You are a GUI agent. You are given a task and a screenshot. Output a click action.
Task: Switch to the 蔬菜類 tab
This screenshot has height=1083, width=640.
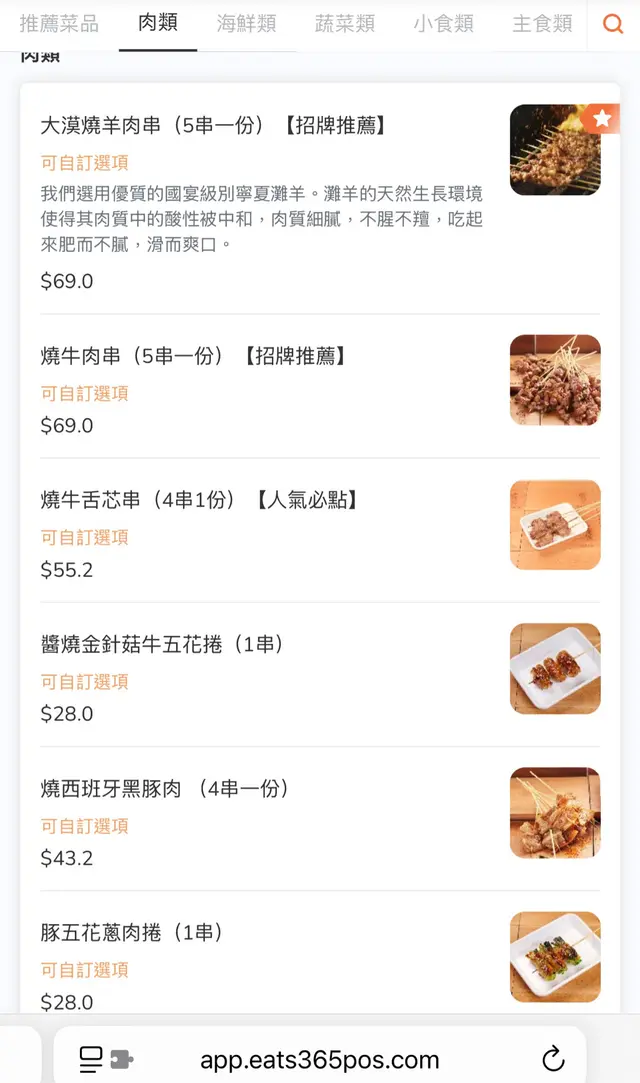344,24
